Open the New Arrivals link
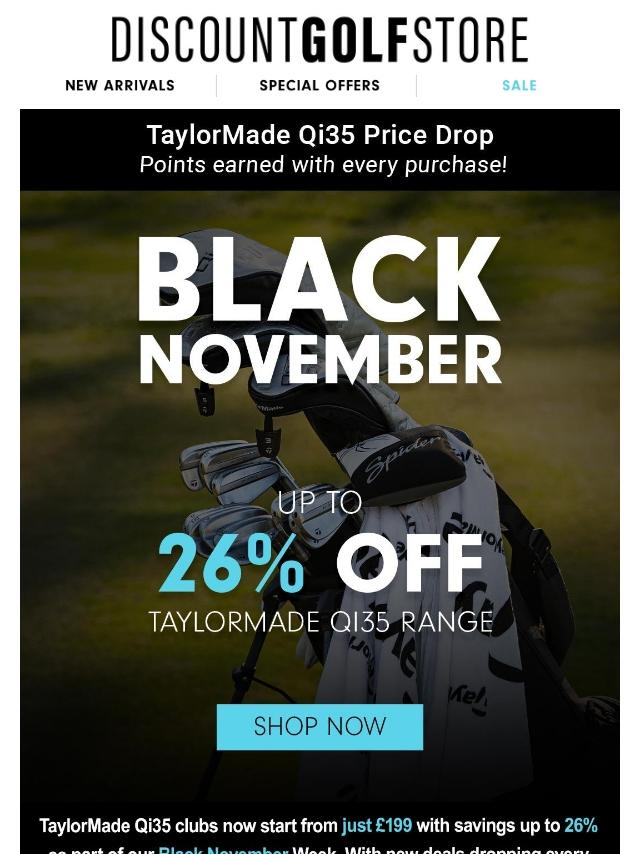Screen dimensions: 640x854 (x=120, y=86)
